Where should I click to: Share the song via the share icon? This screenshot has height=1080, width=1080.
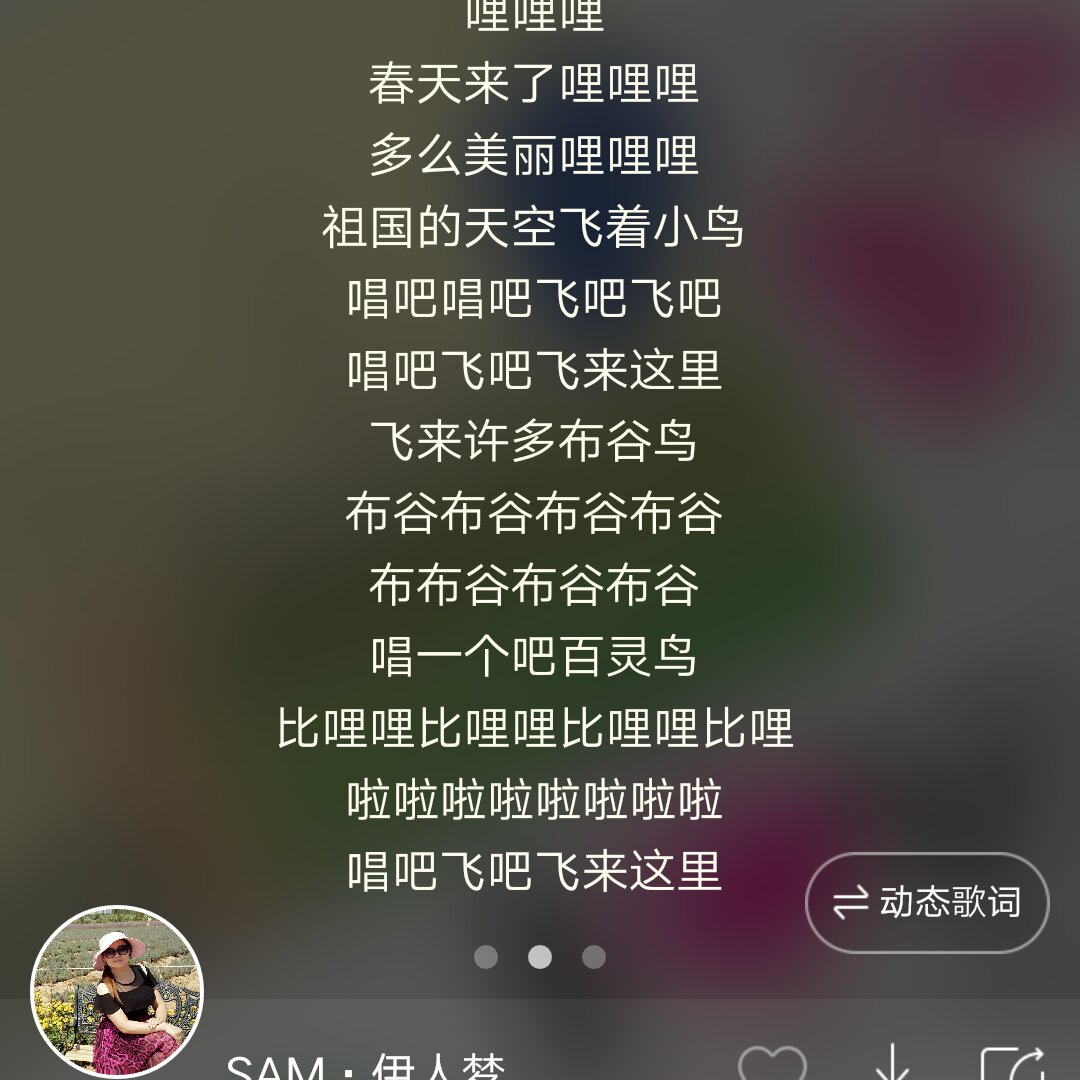pos(1012,1064)
